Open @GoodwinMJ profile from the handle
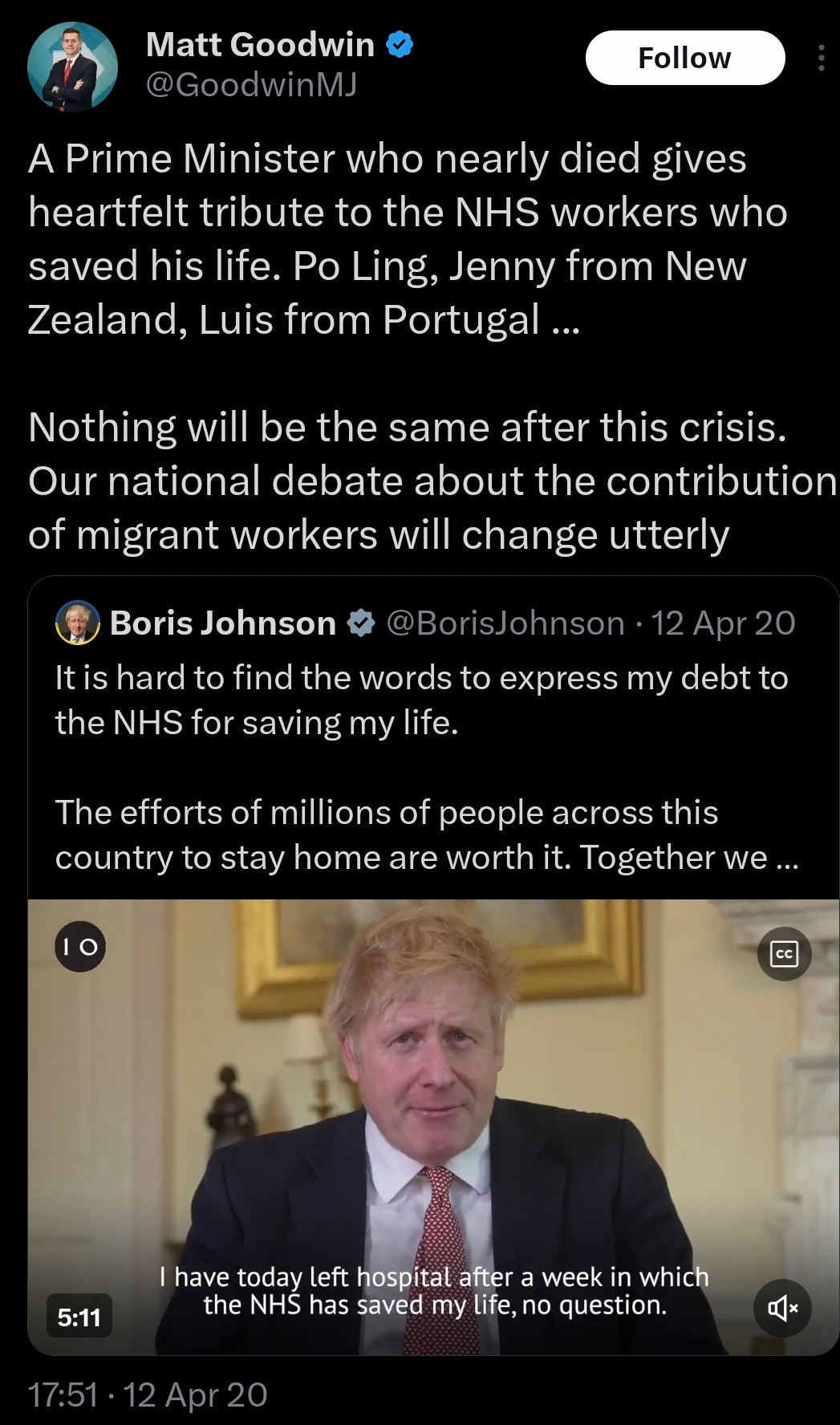This screenshot has height=1425, width=840. [x=250, y=84]
